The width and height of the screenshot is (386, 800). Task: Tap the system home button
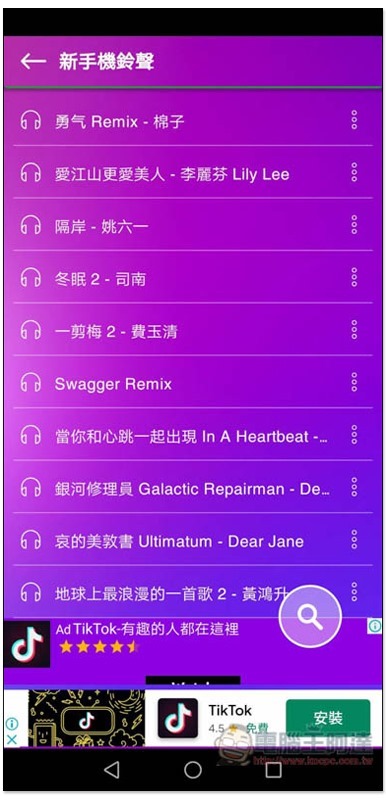point(193,769)
